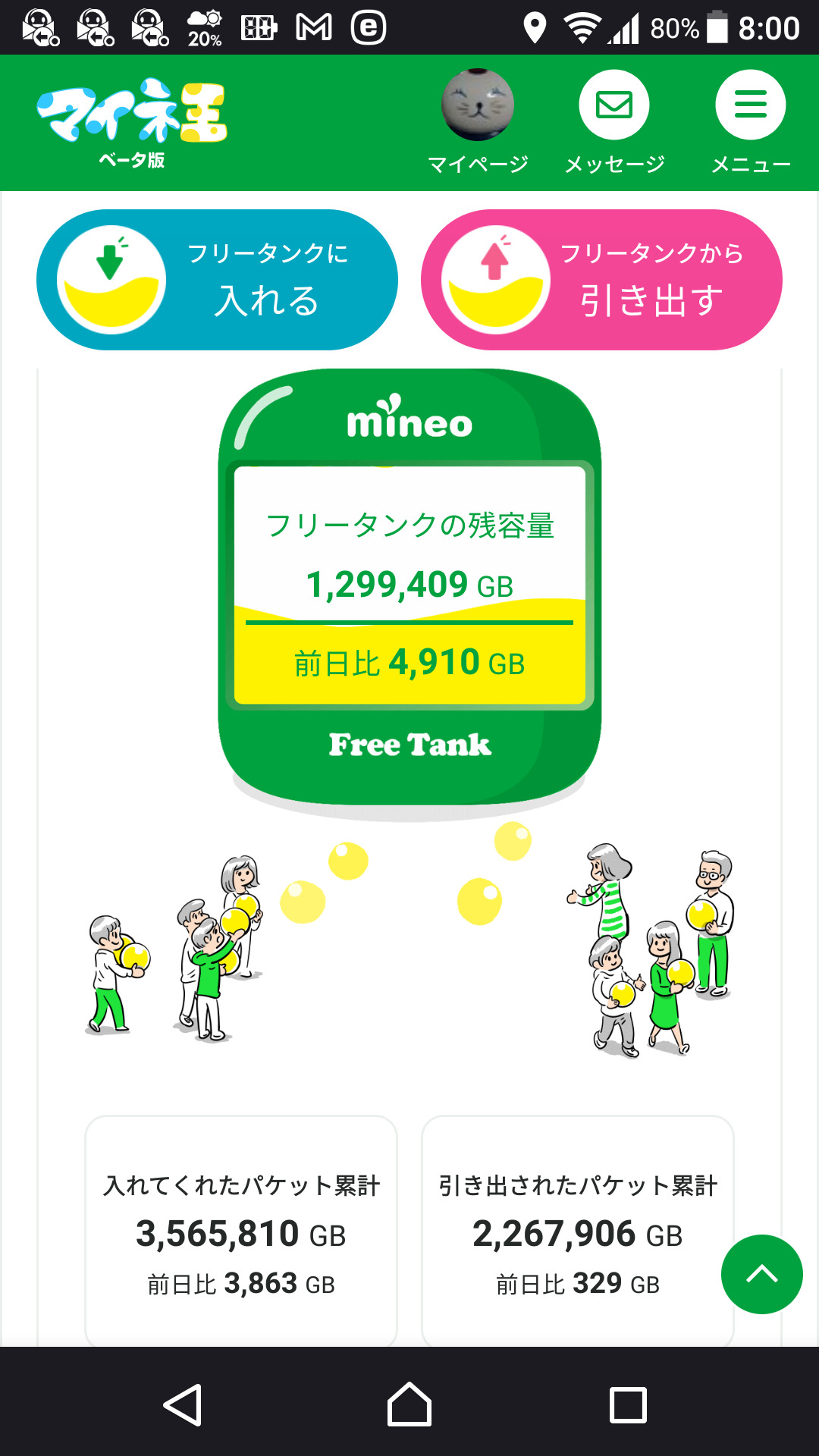Open recent apps from navigation bar
819x1456 pixels.
tap(628, 1405)
